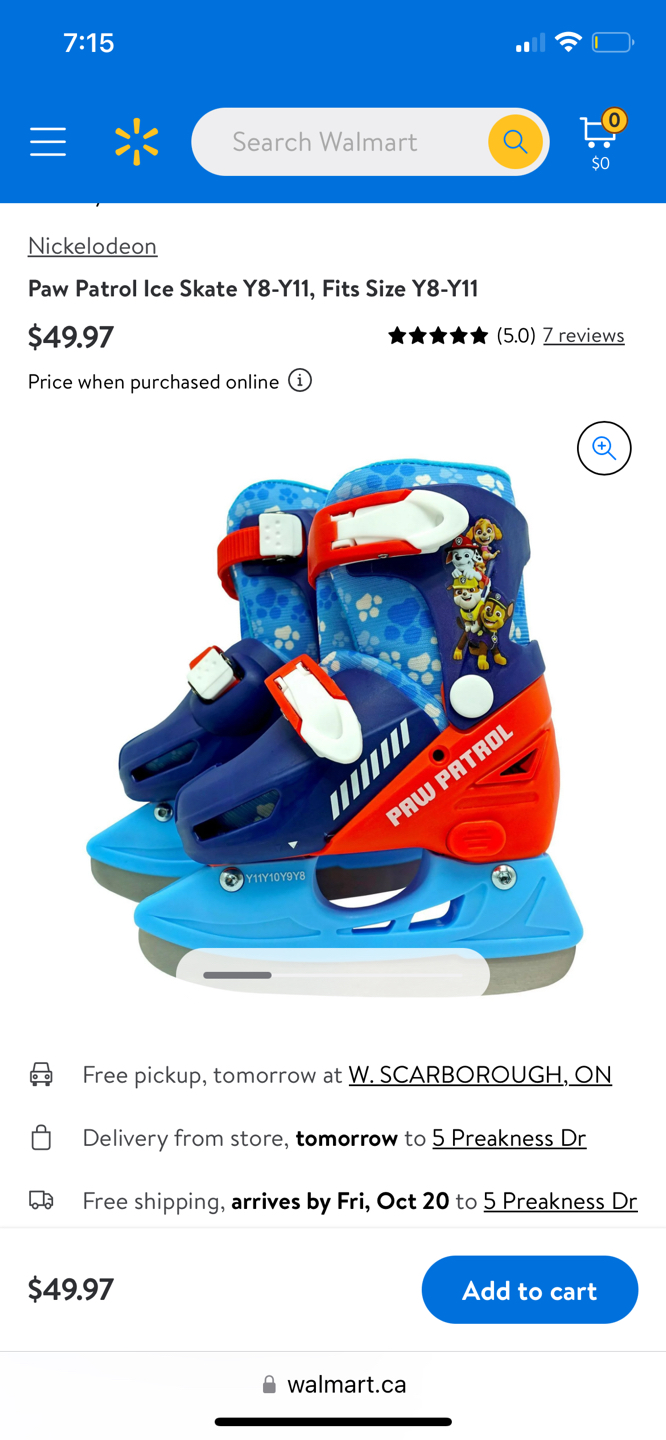Add the ice skates to cart
This screenshot has width=666, height=1440.
[529, 1290]
